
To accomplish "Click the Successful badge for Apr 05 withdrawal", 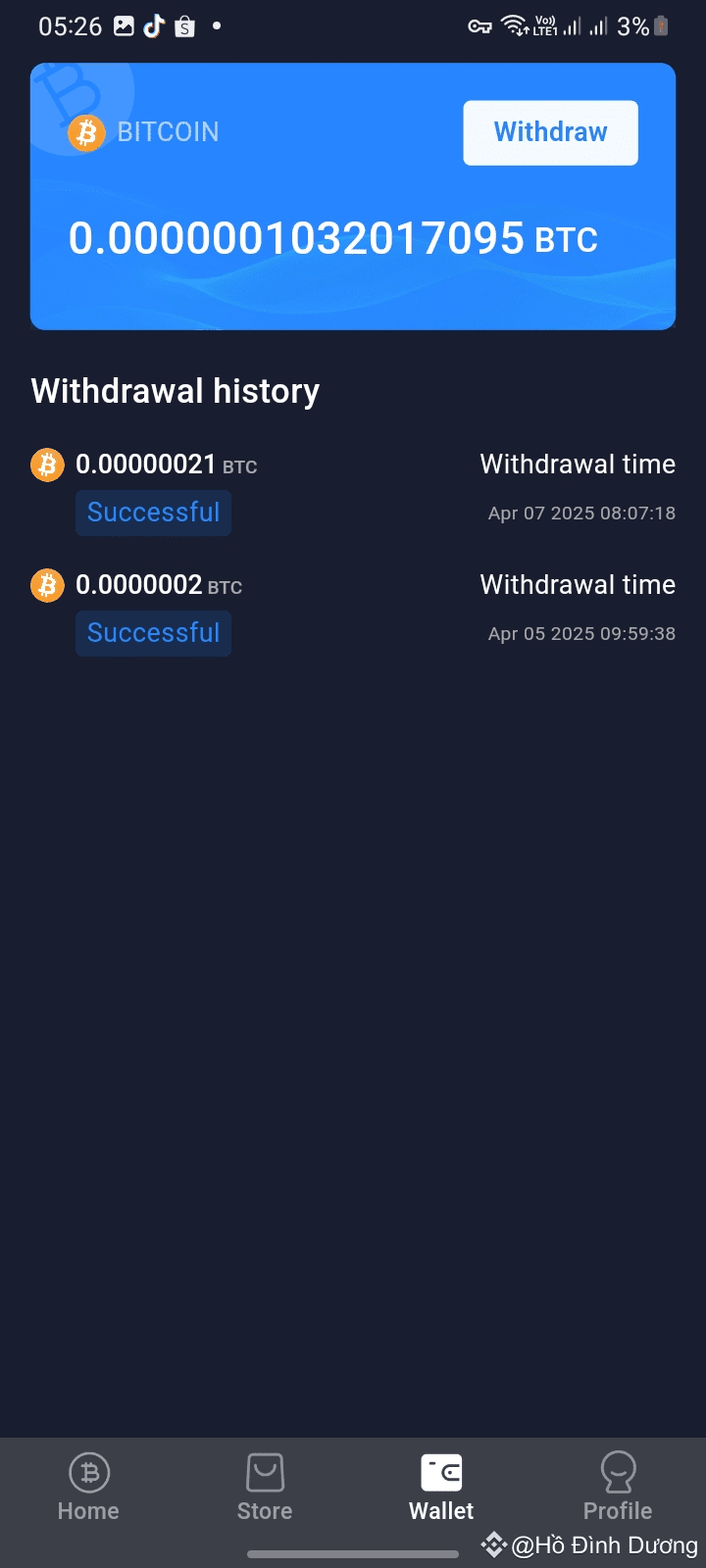I will tap(153, 633).
